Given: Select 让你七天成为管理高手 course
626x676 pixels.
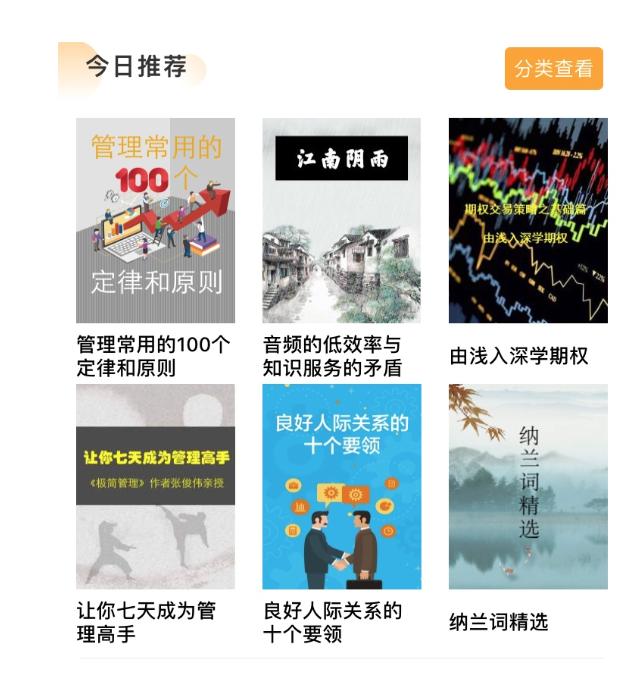Looking at the screenshot, I should pos(155,487).
